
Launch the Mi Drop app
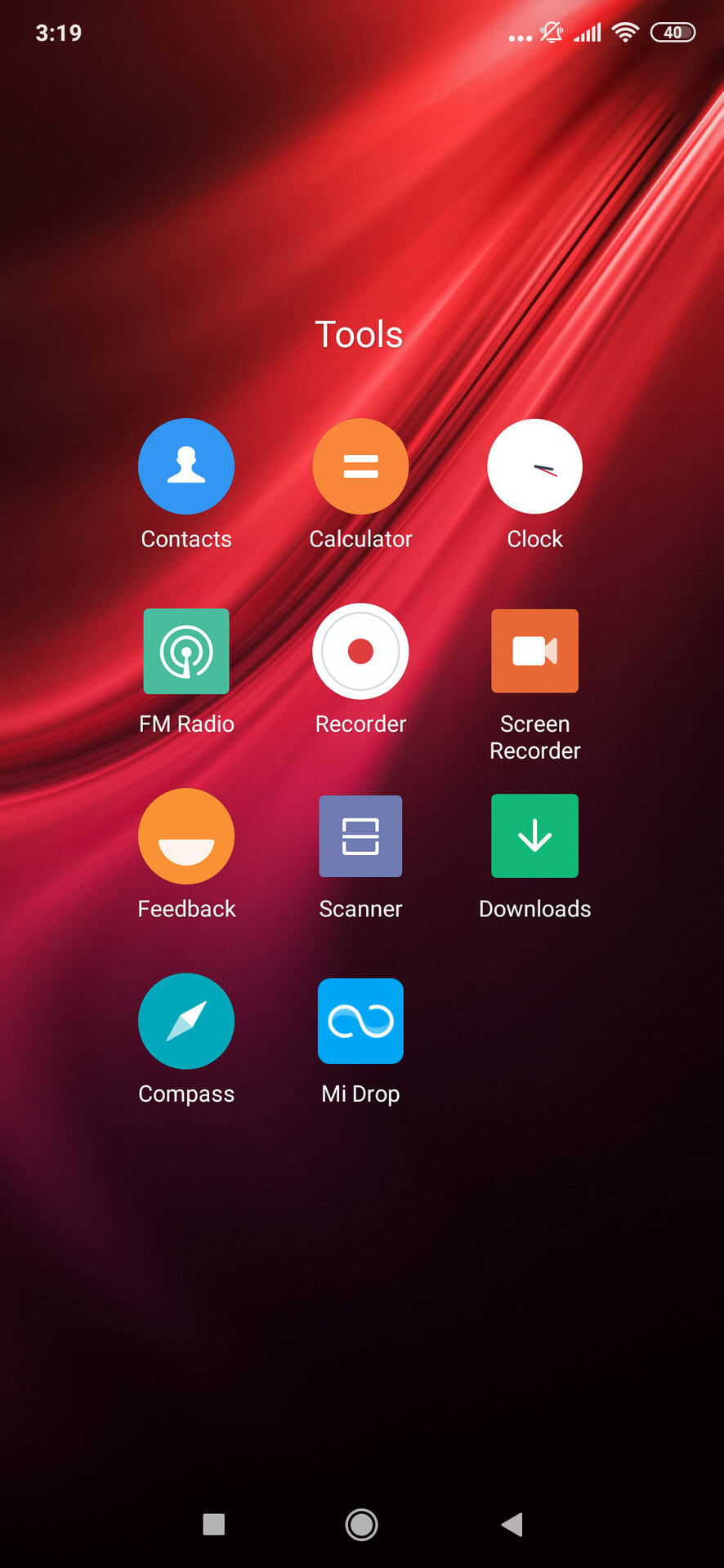360,1021
